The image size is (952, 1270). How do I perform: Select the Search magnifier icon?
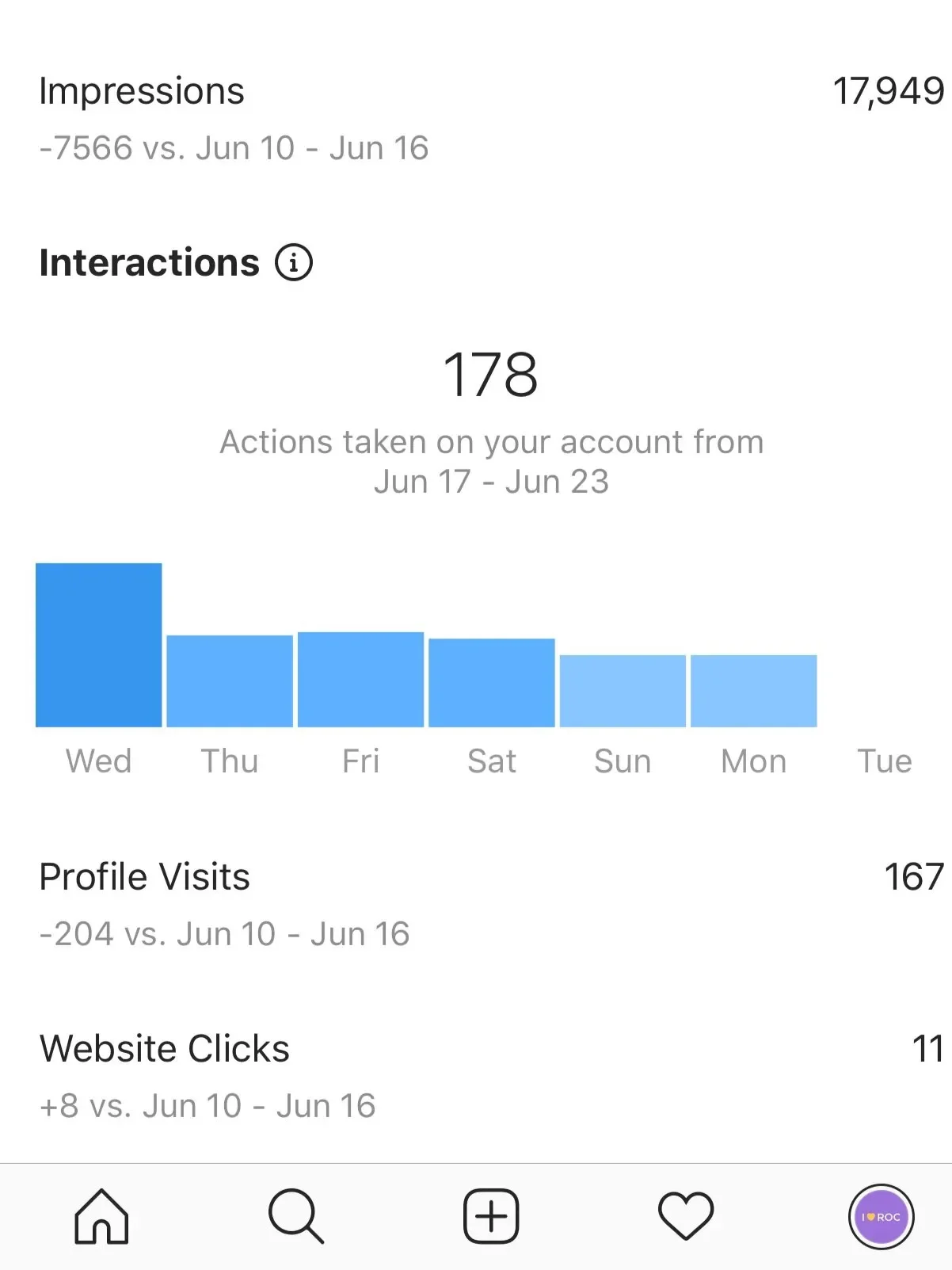(x=294, y=1218)
